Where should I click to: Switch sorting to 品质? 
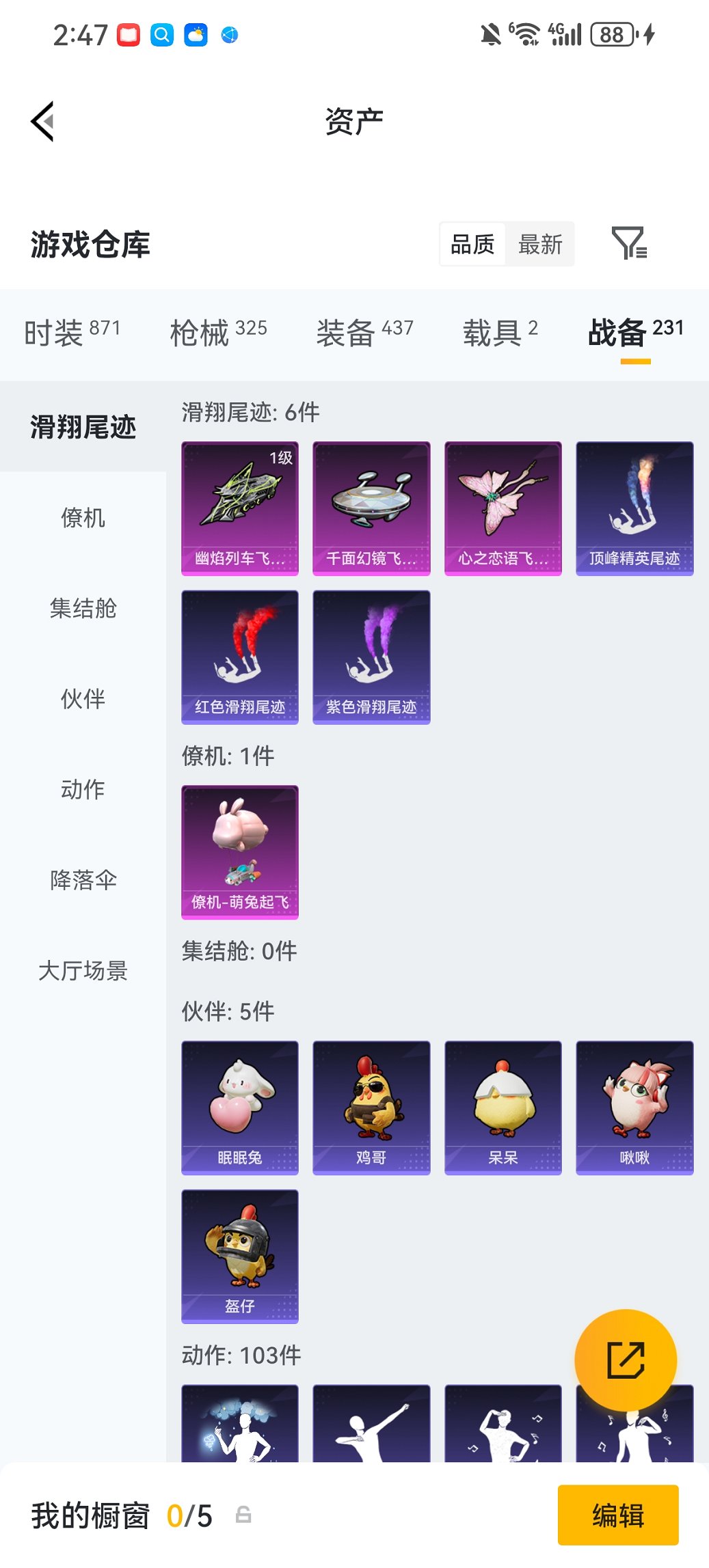click(472, 244)
